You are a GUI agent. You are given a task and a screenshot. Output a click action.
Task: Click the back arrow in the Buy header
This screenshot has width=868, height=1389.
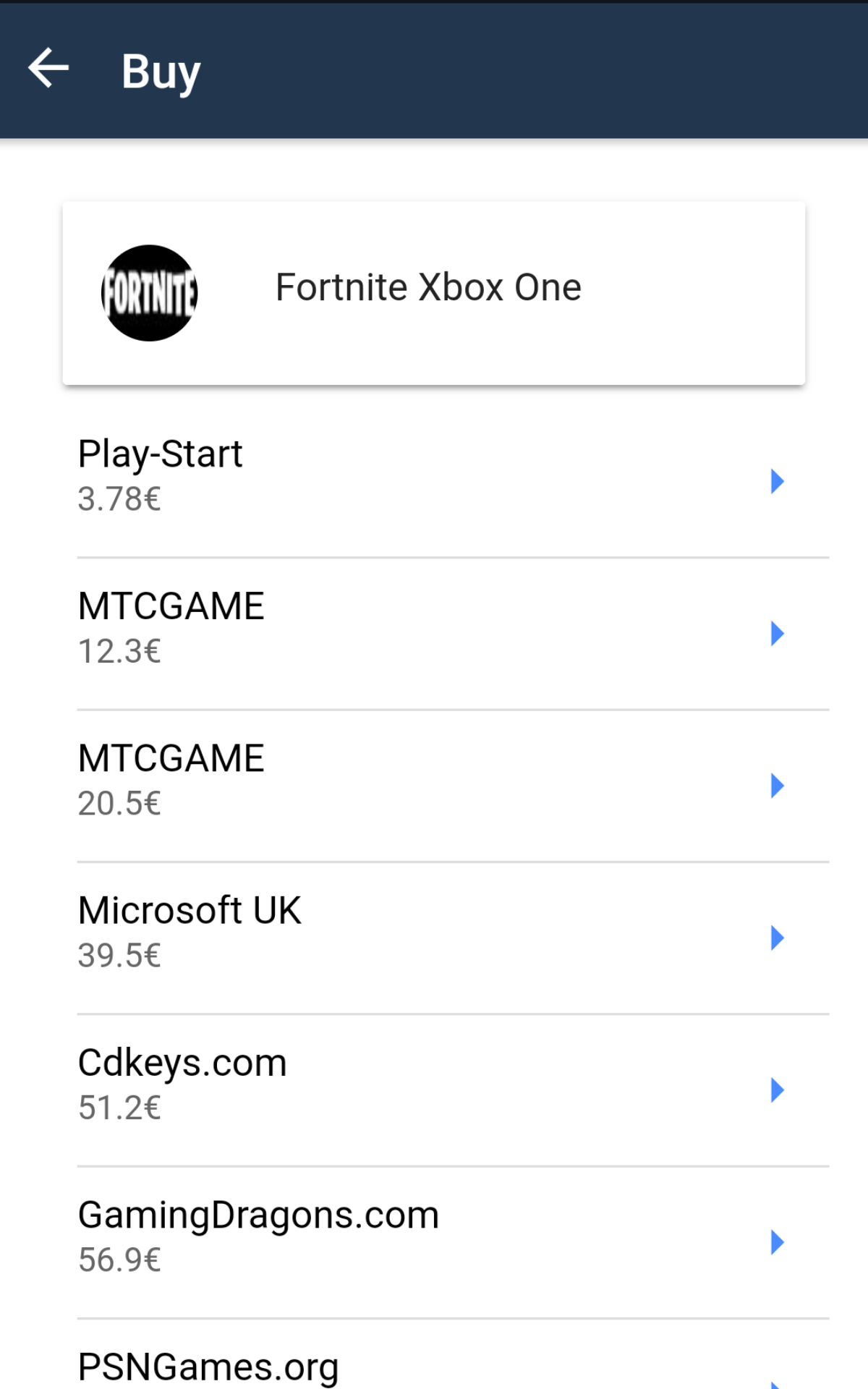pyautogui.click(x=48, y=69)
